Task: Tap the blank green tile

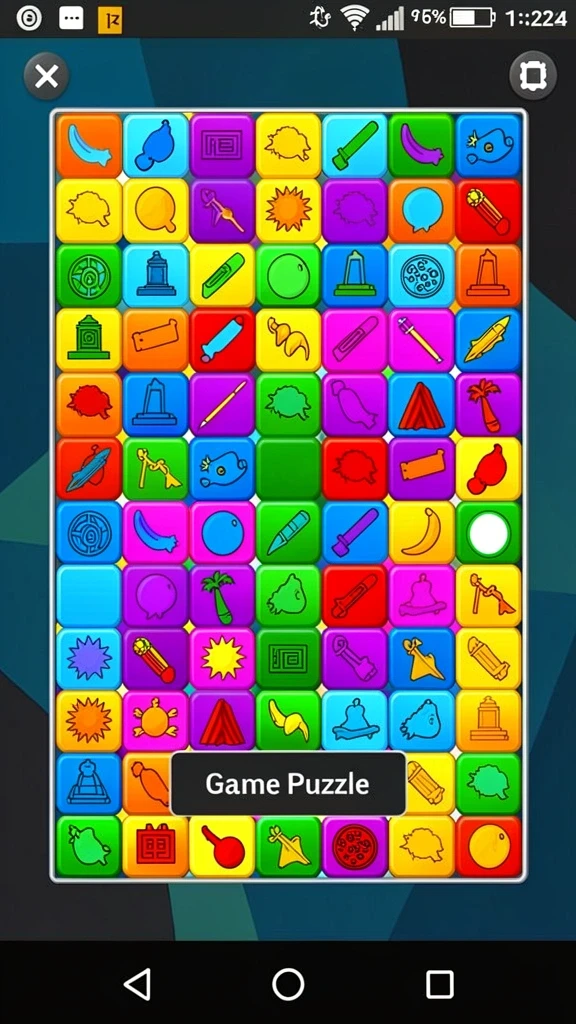Action: (288, 469)
